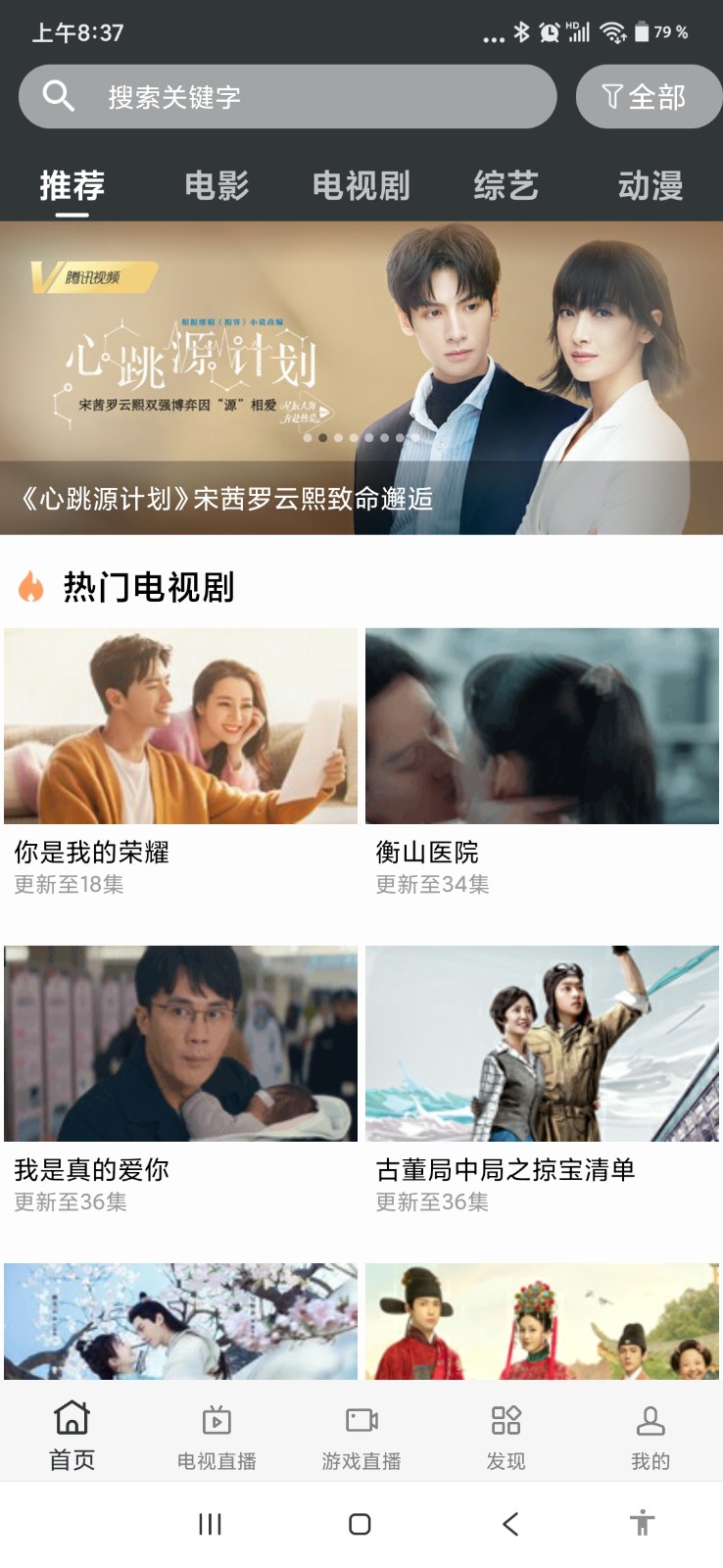723x1568 pixels.
Task: Go to the 我的 profile tab
Action: [x=651, y=1435]
